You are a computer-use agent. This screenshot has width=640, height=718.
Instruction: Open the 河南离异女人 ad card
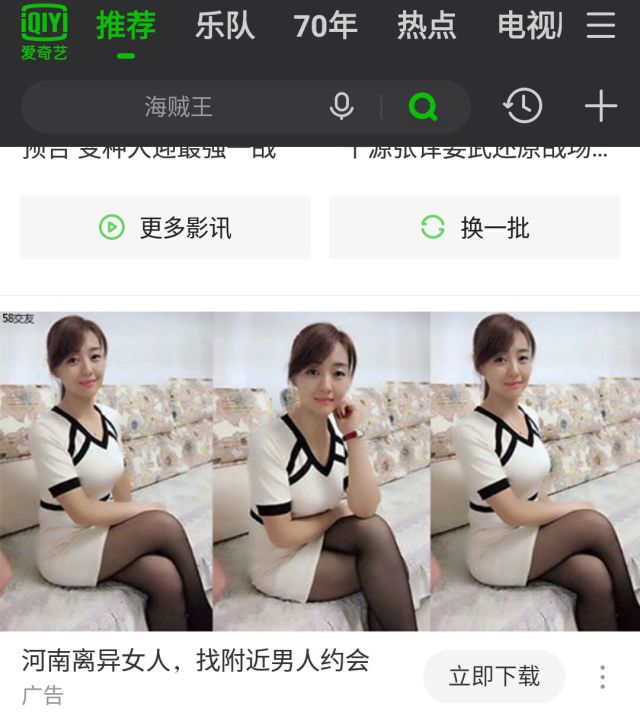320,470
